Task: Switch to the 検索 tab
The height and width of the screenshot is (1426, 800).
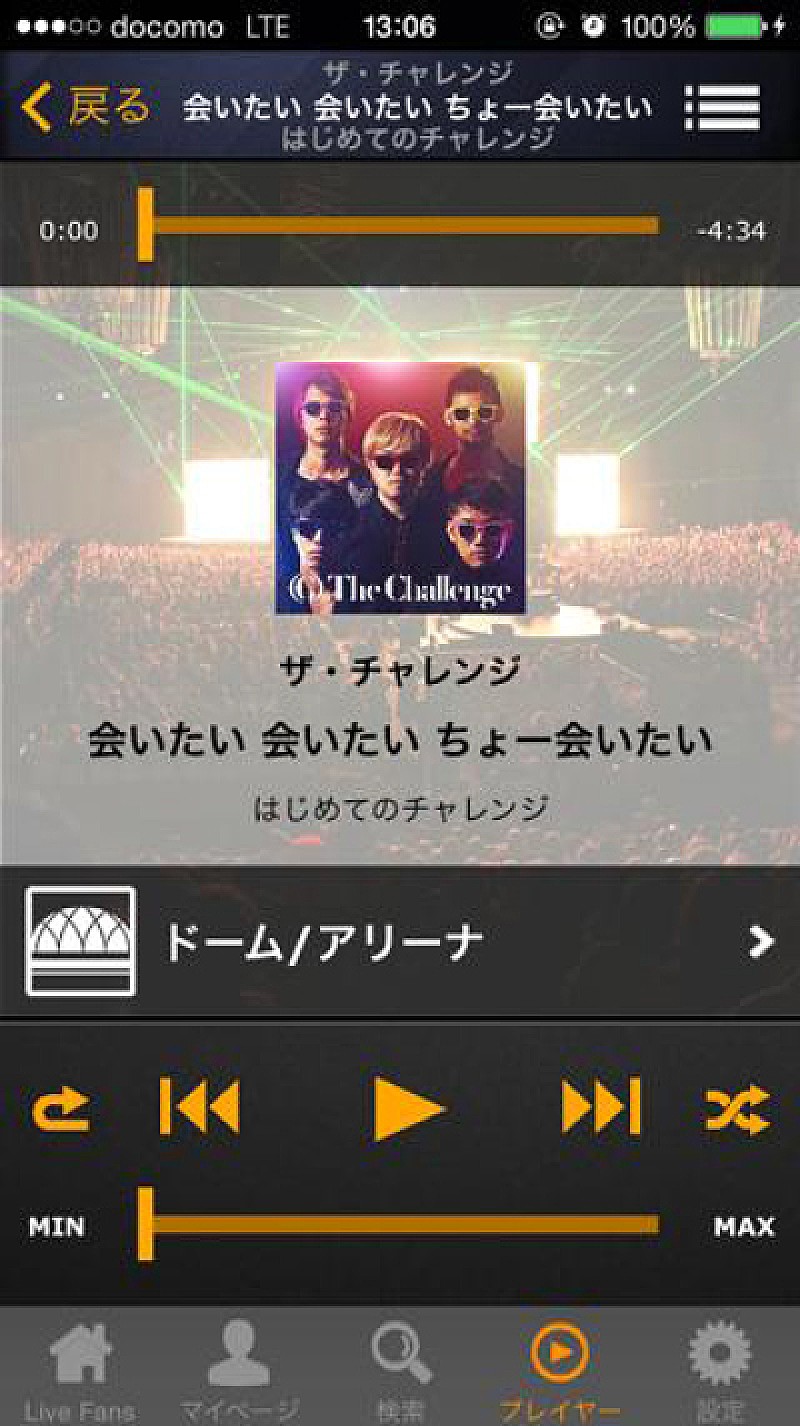Action: pyautogui.click(x=400, y=1368)
